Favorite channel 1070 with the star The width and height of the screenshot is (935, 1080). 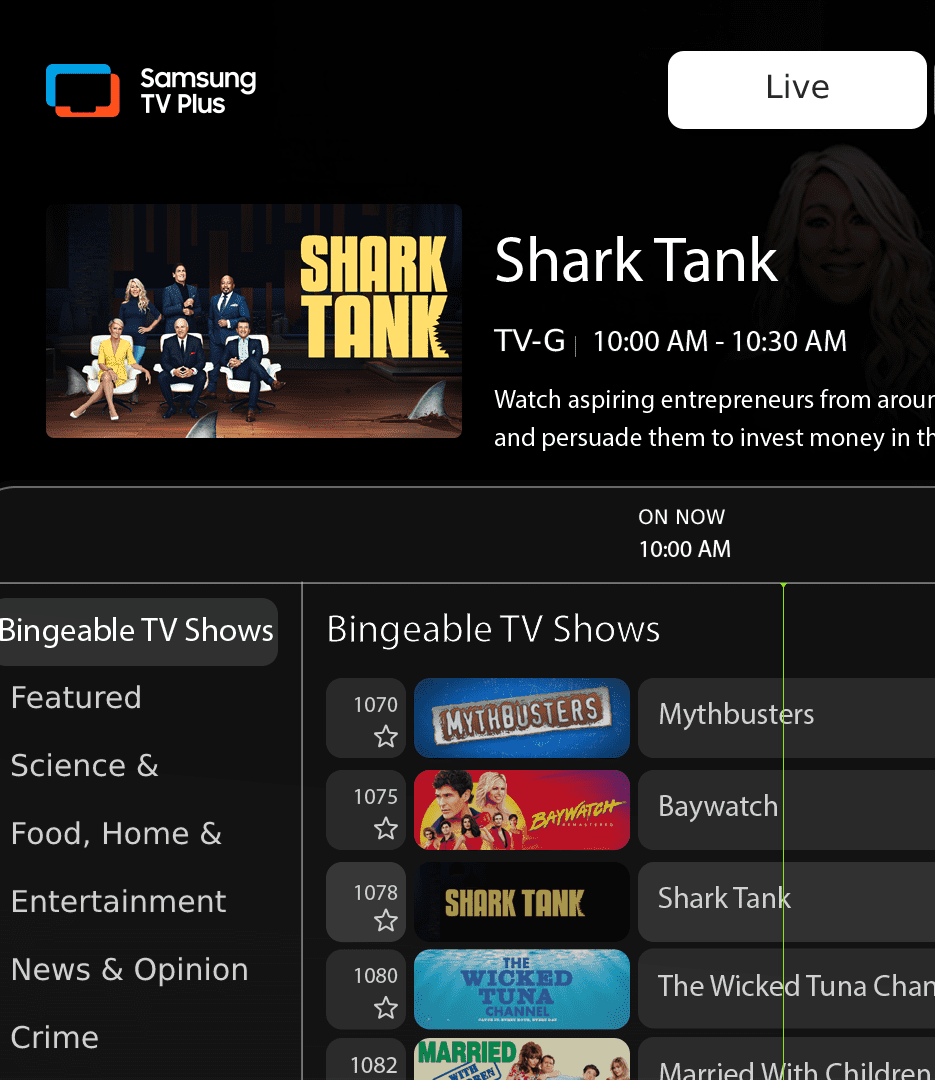(x=386, y=738)
